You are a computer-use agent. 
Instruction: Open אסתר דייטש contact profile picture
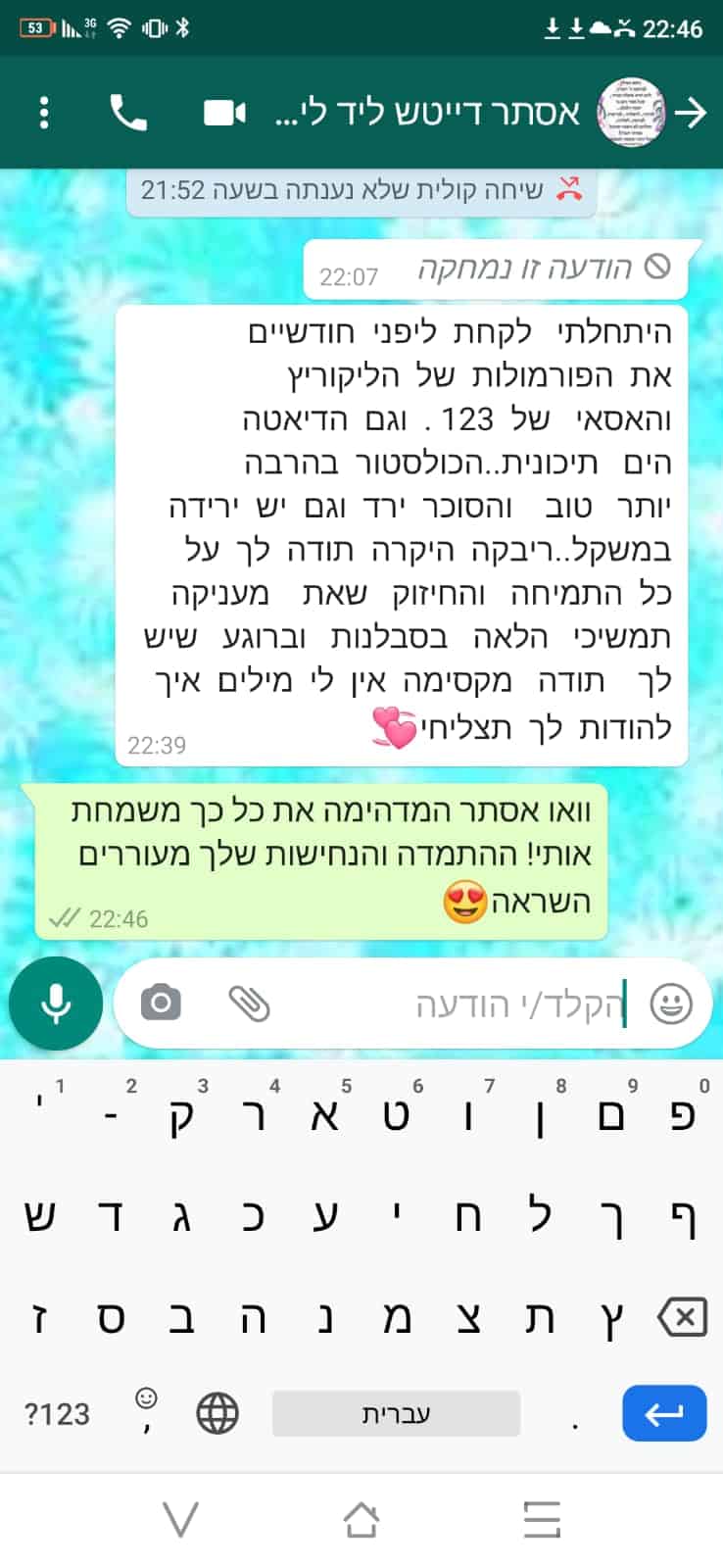click(x=631, y=113)
